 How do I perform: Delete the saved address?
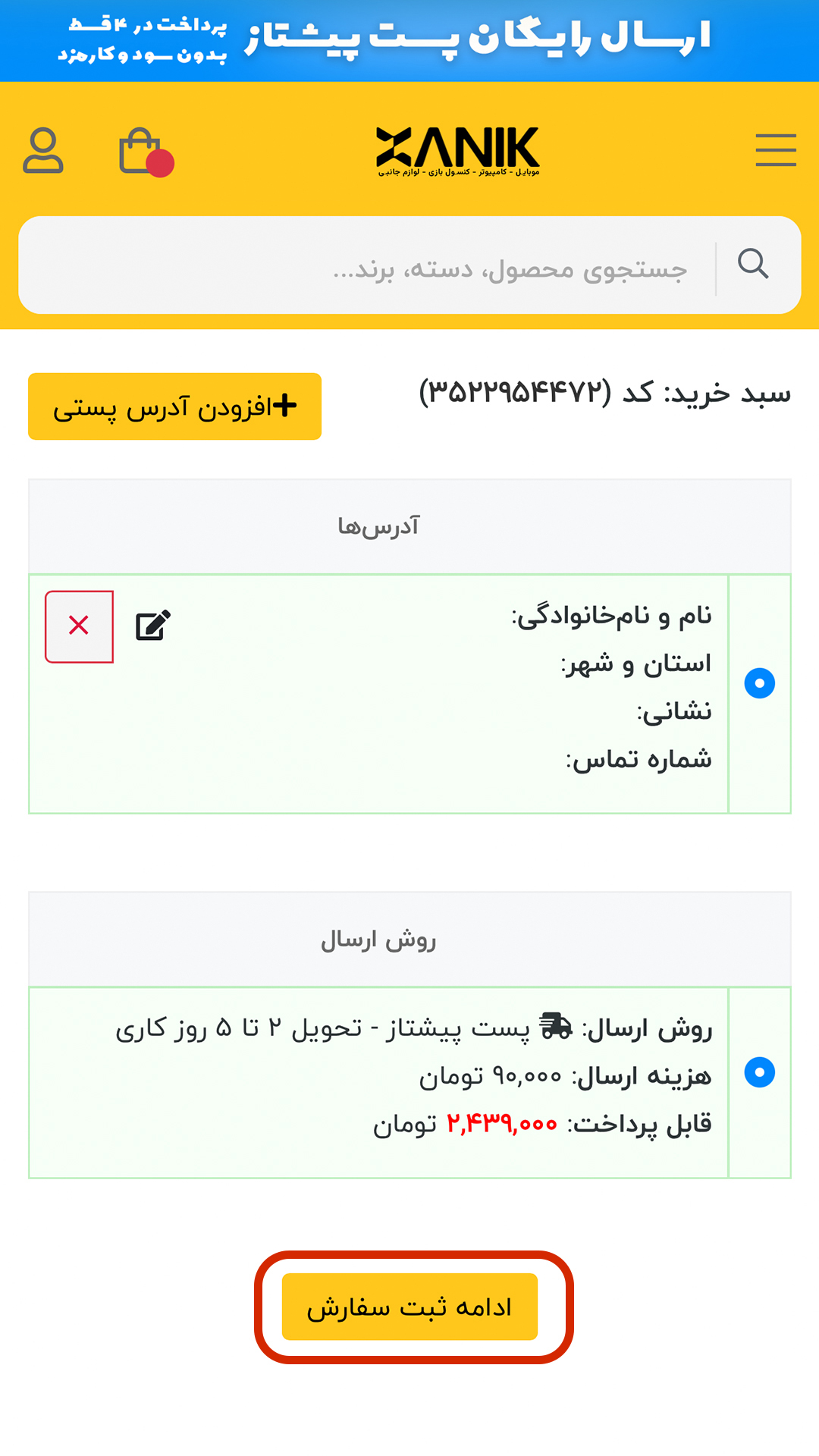click(79, 626)
